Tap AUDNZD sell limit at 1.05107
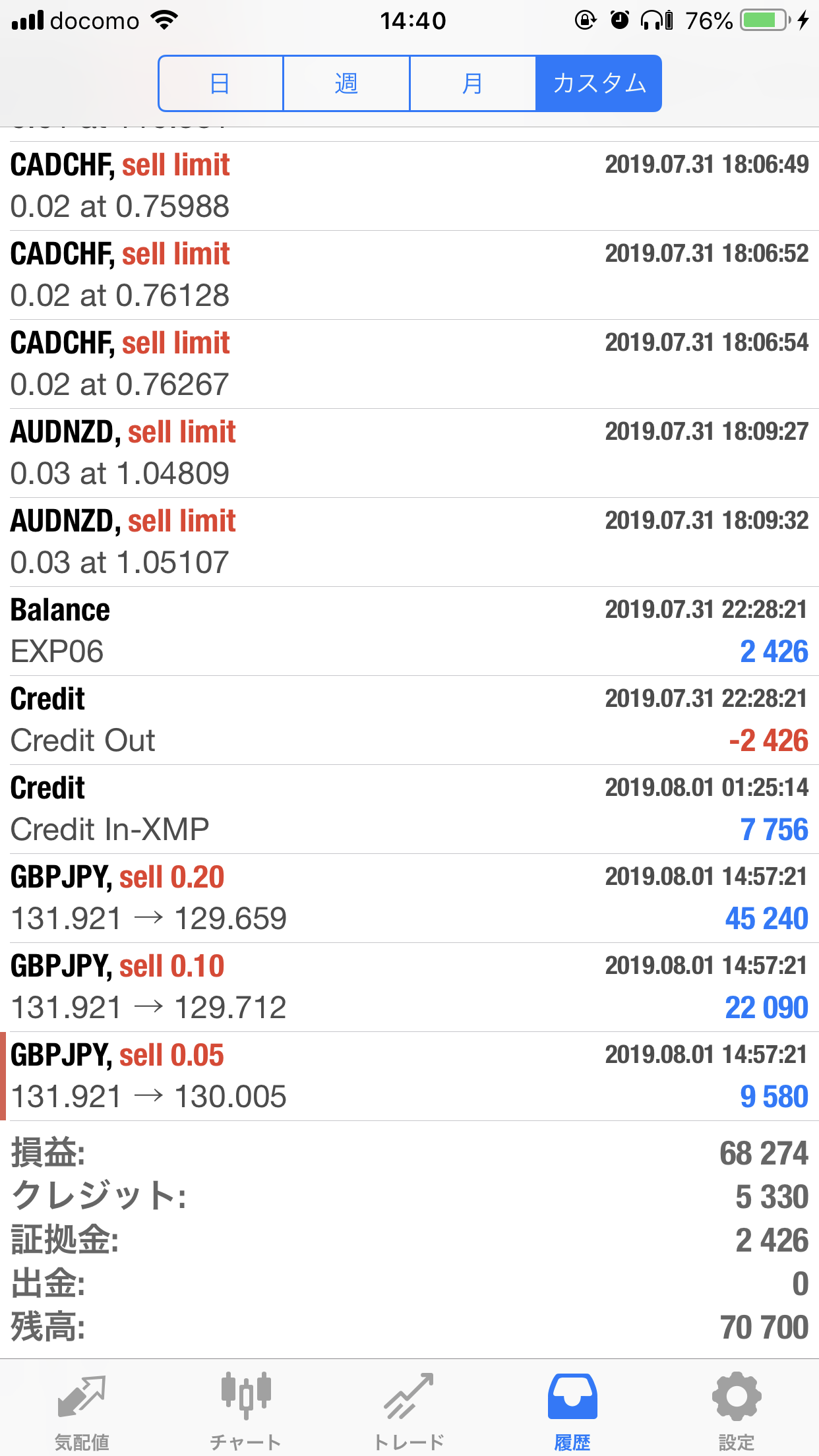819x1456 pixels. [409, 542]
